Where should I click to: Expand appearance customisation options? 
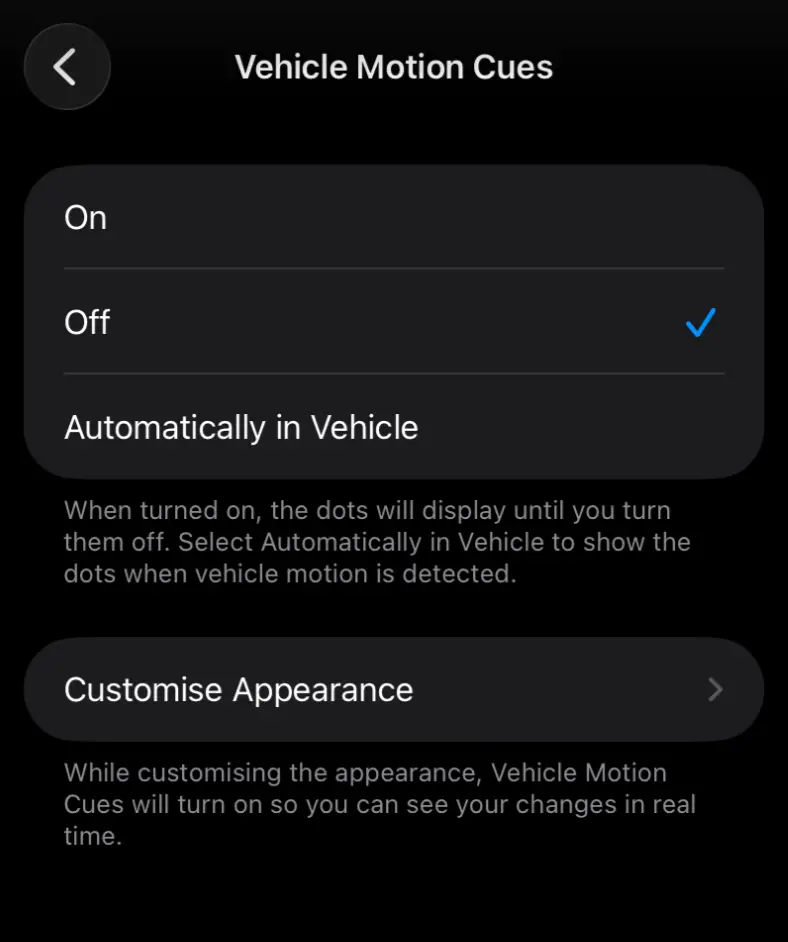coord(394,689)
